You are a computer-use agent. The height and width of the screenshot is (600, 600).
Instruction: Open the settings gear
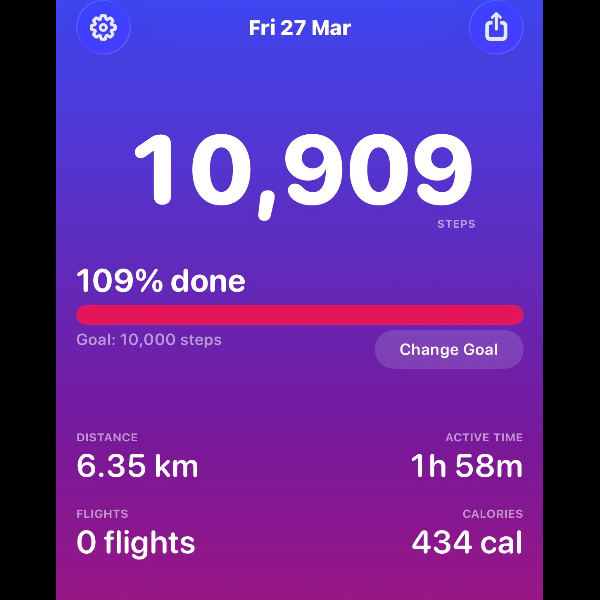[103, 27]
